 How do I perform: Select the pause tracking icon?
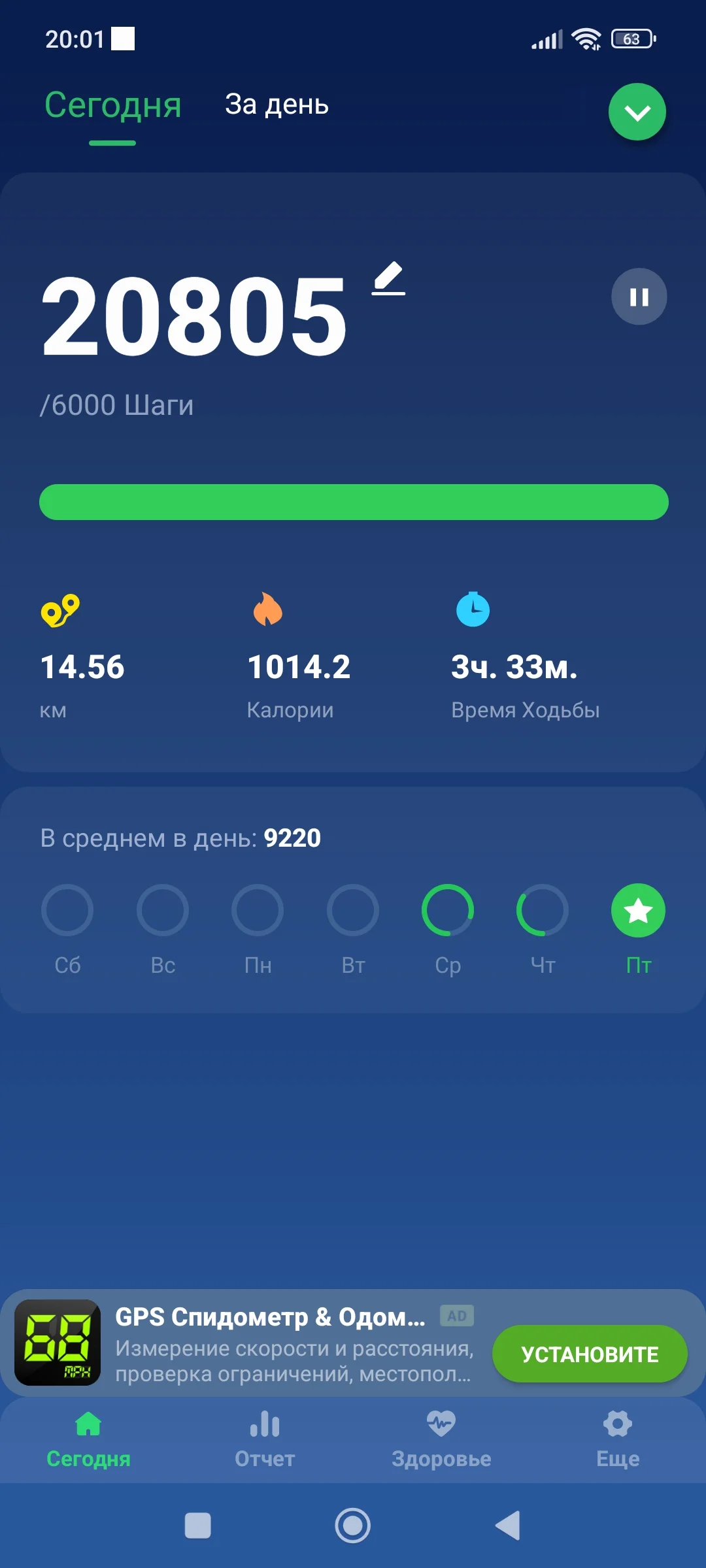[637, 297]
